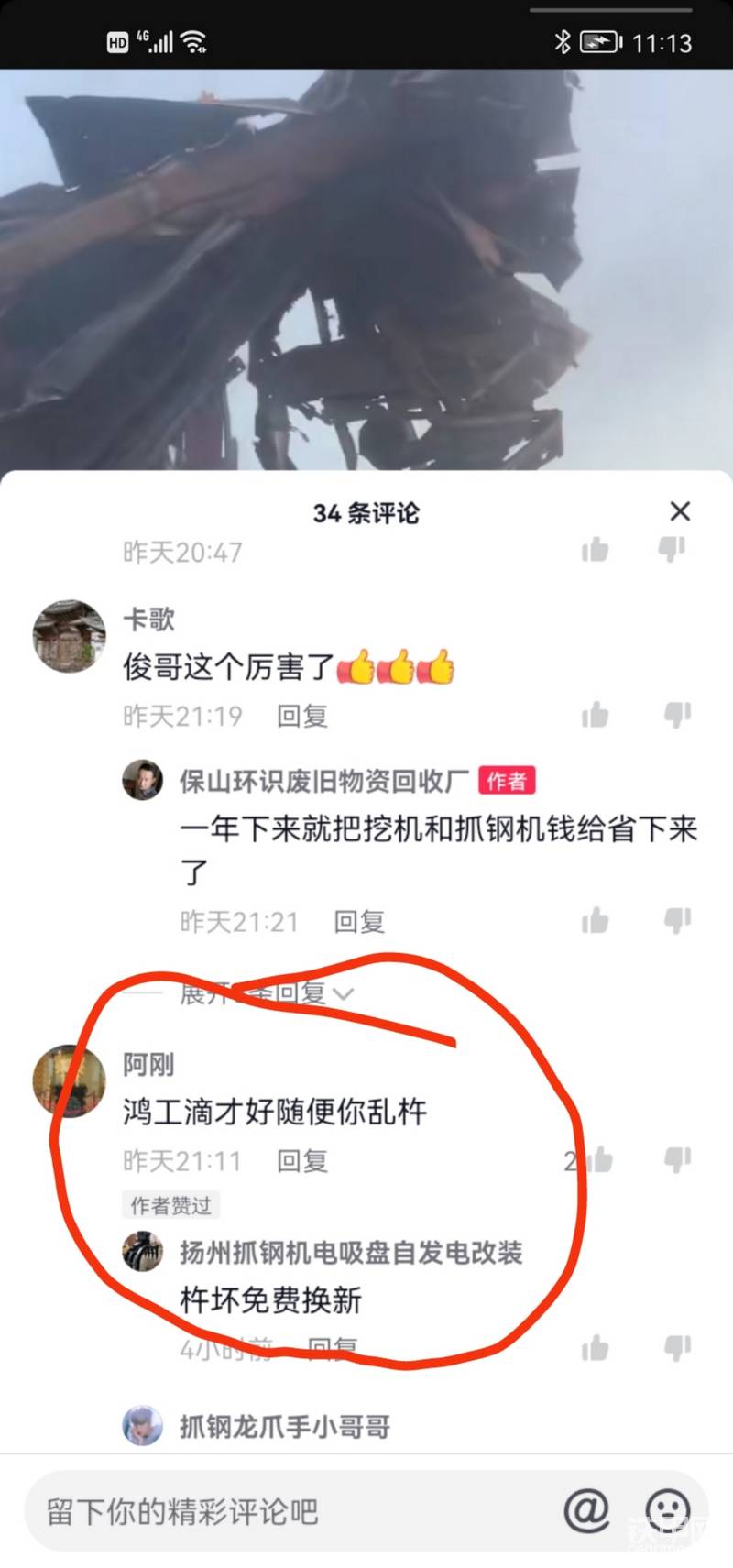
Task: Dislike 阿刚's comment
Action: coord(677,1160)
